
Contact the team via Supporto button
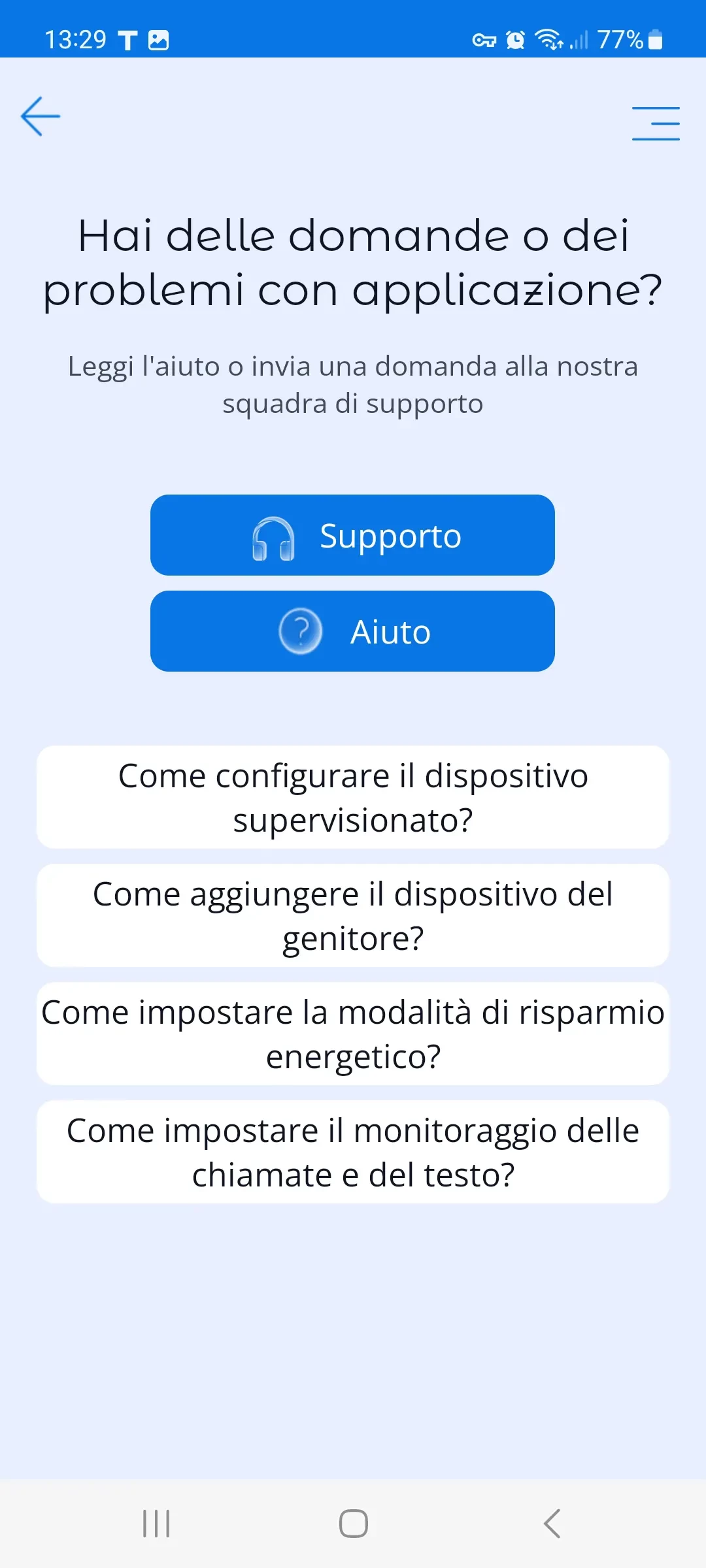click(x=352, y=536)
